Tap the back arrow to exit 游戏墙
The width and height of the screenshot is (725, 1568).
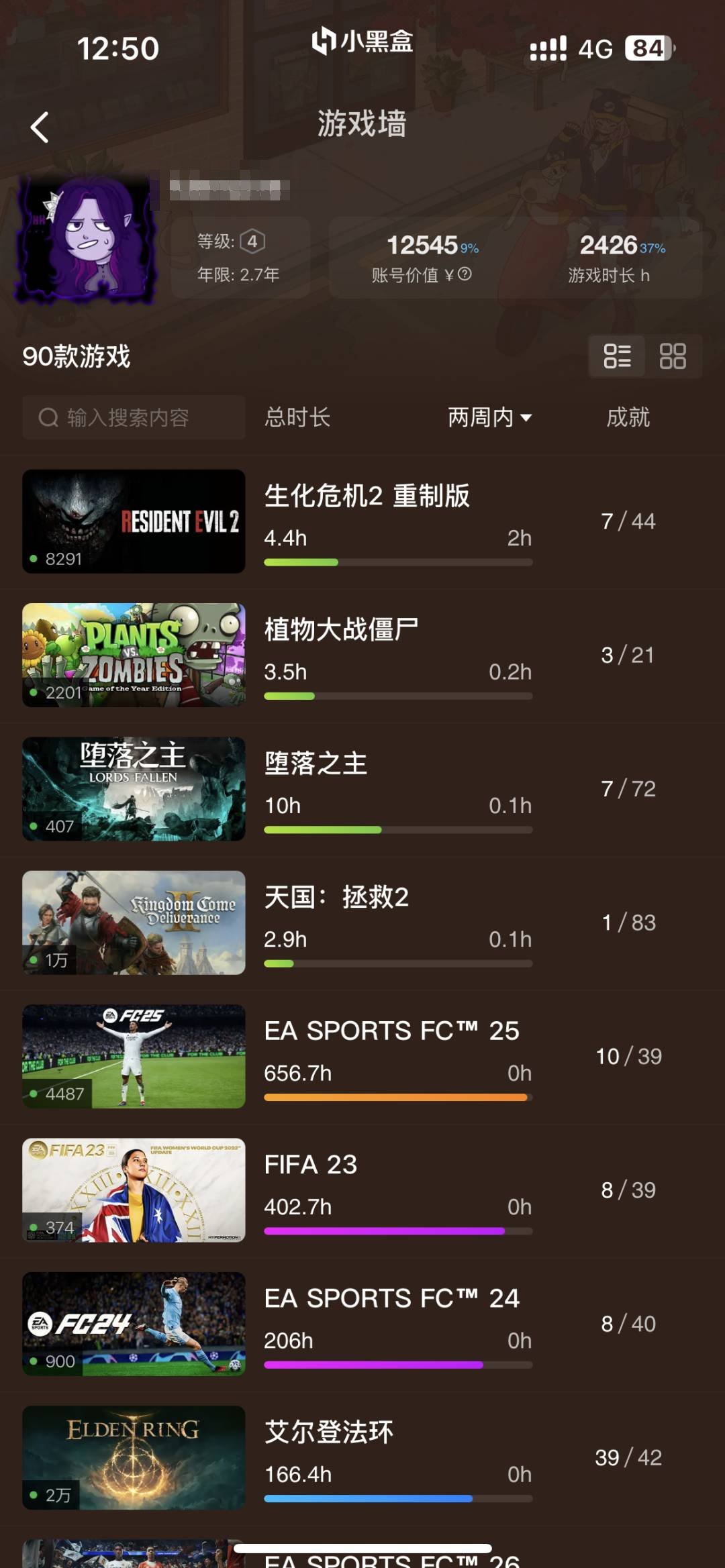(x=38, y=126)
